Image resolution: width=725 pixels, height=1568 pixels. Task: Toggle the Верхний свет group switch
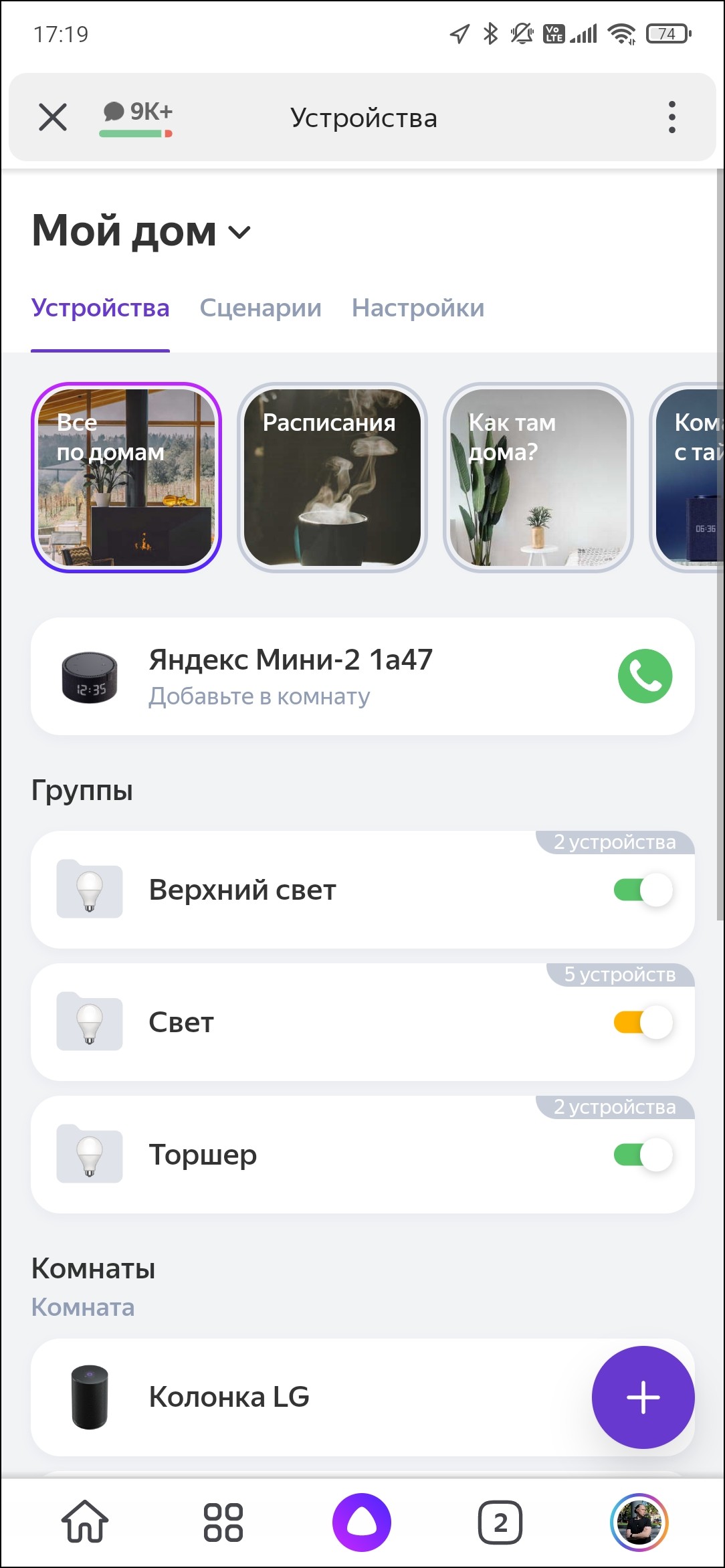pos(643,890)
